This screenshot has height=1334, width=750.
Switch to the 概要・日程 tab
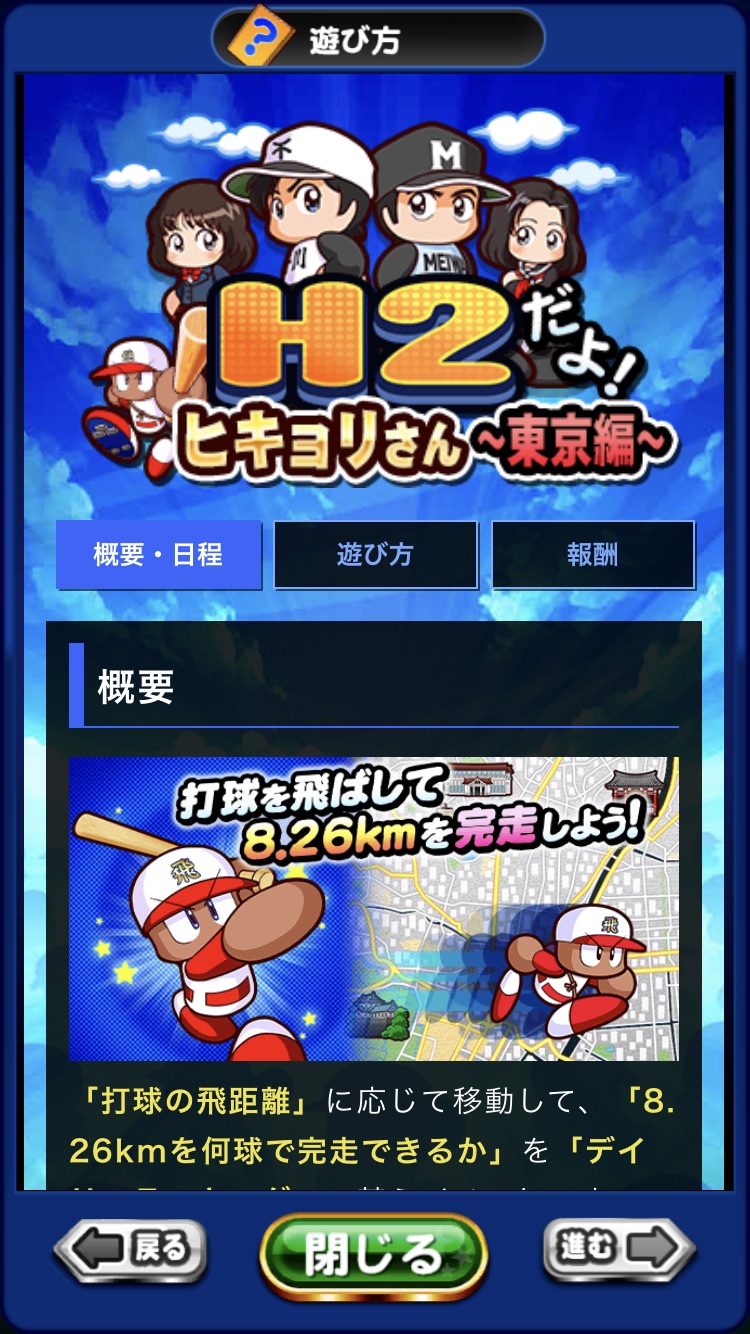pyautogui.click(x=158, y=555)
